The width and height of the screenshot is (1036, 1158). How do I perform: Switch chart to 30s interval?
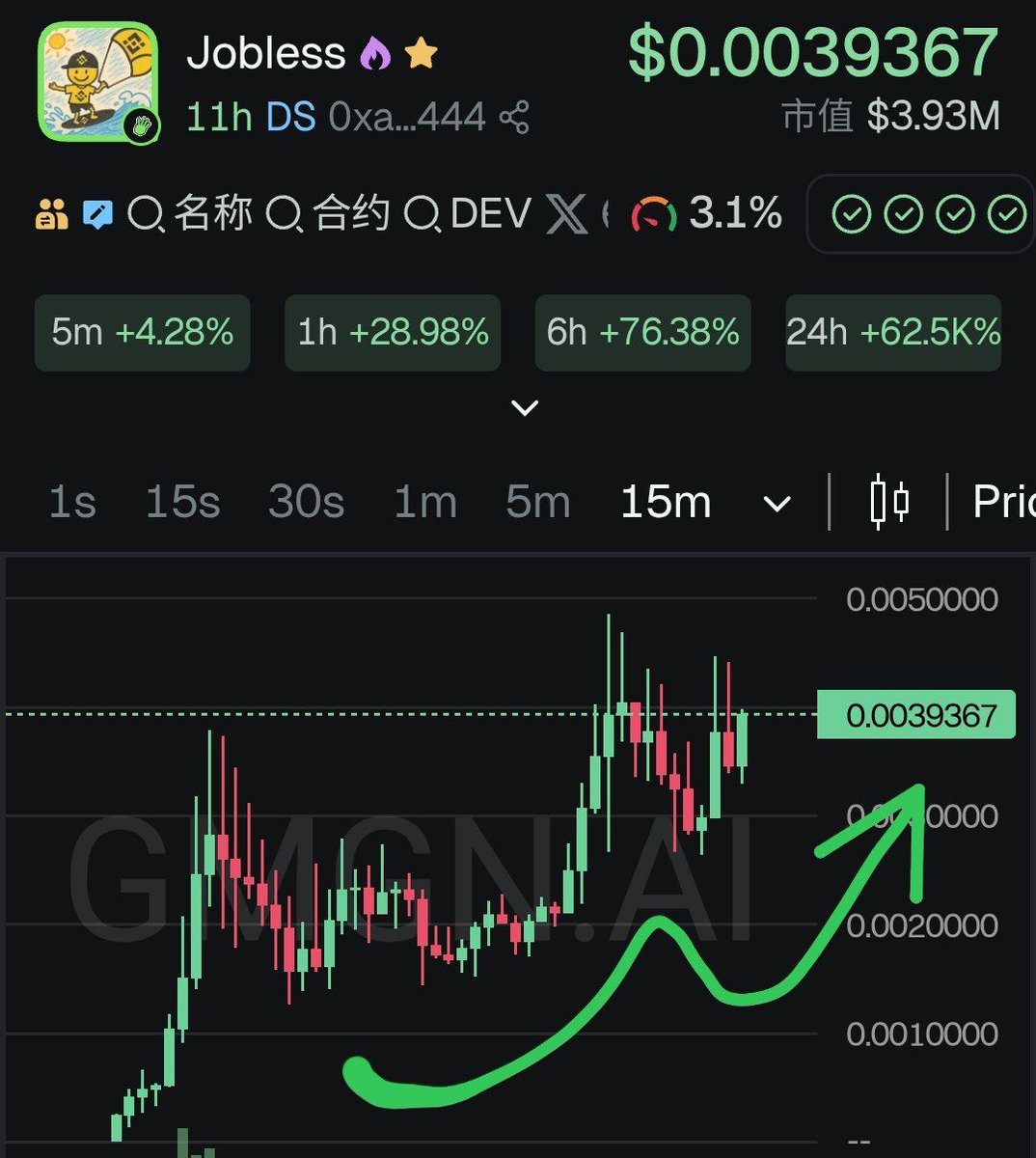(306, 502)
